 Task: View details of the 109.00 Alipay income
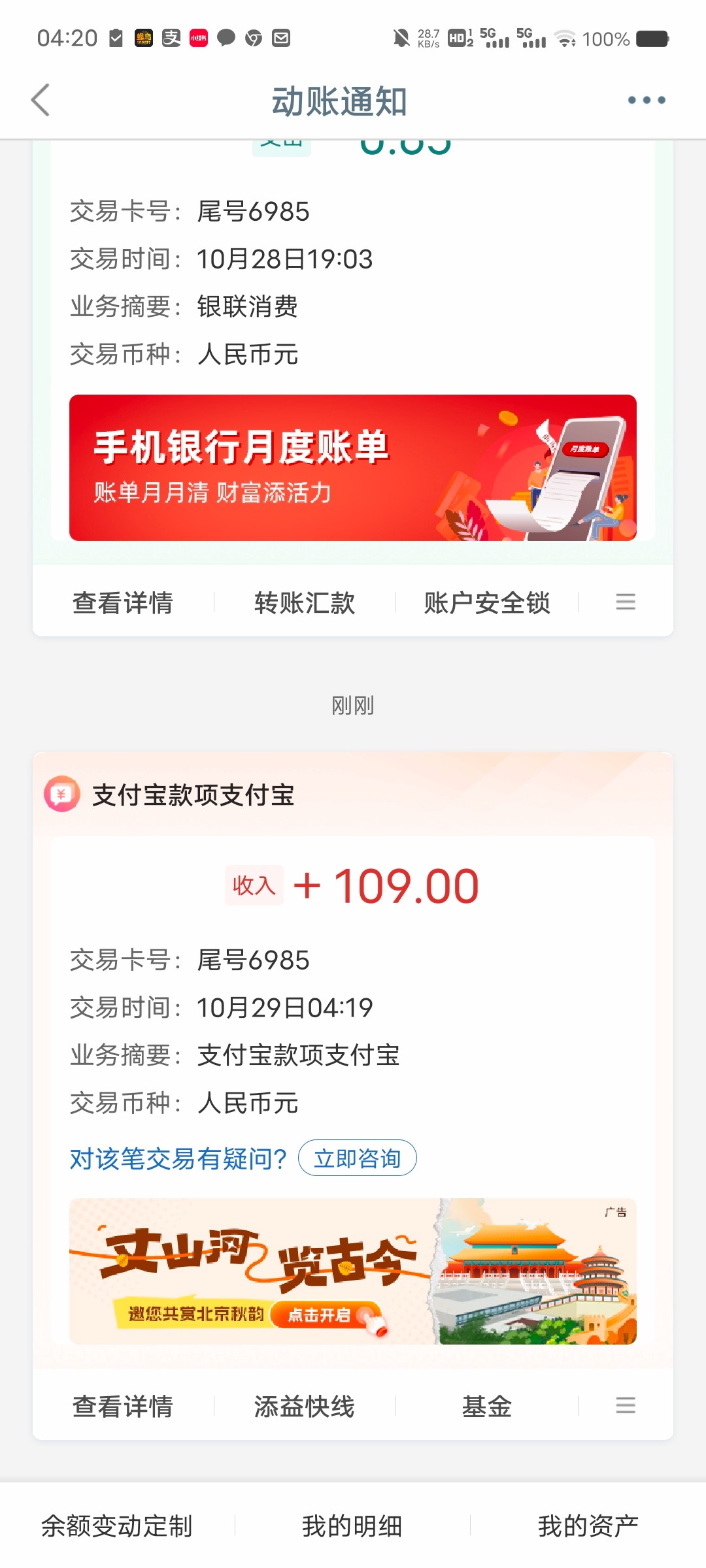[x=122, y=1407]
